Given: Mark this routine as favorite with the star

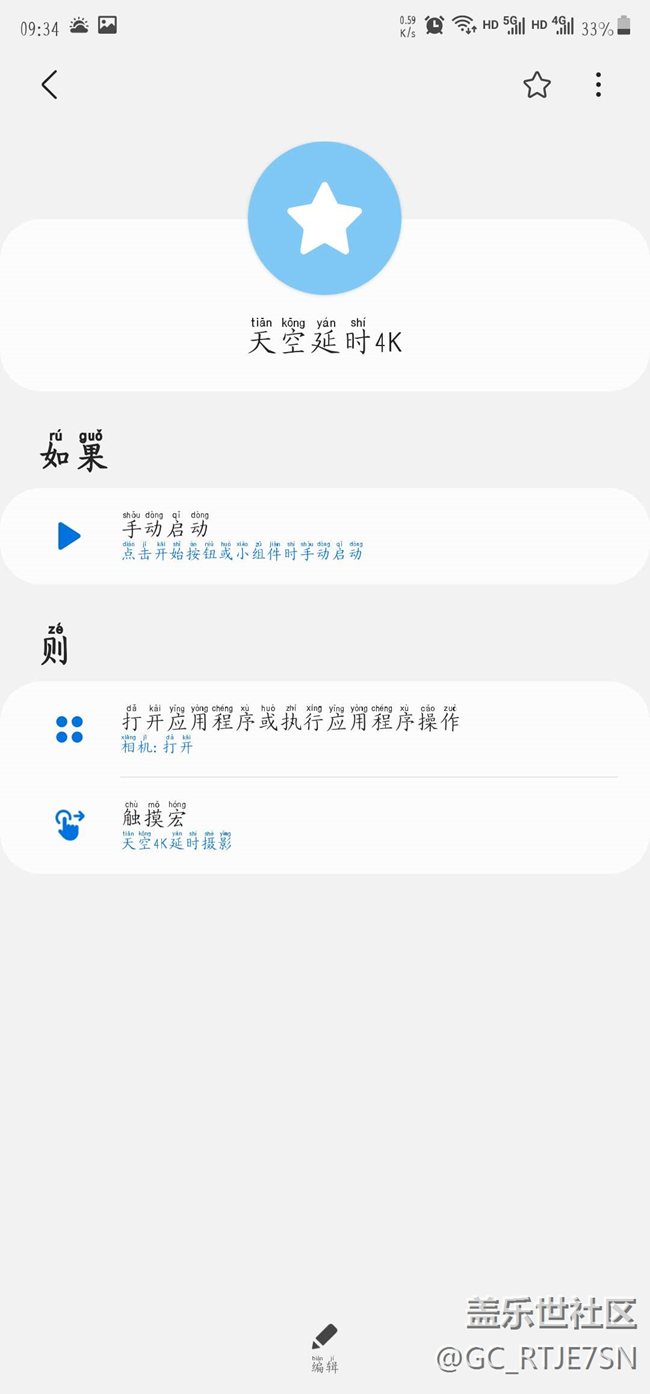Looking at the screenshot, I should click(537, 85).
